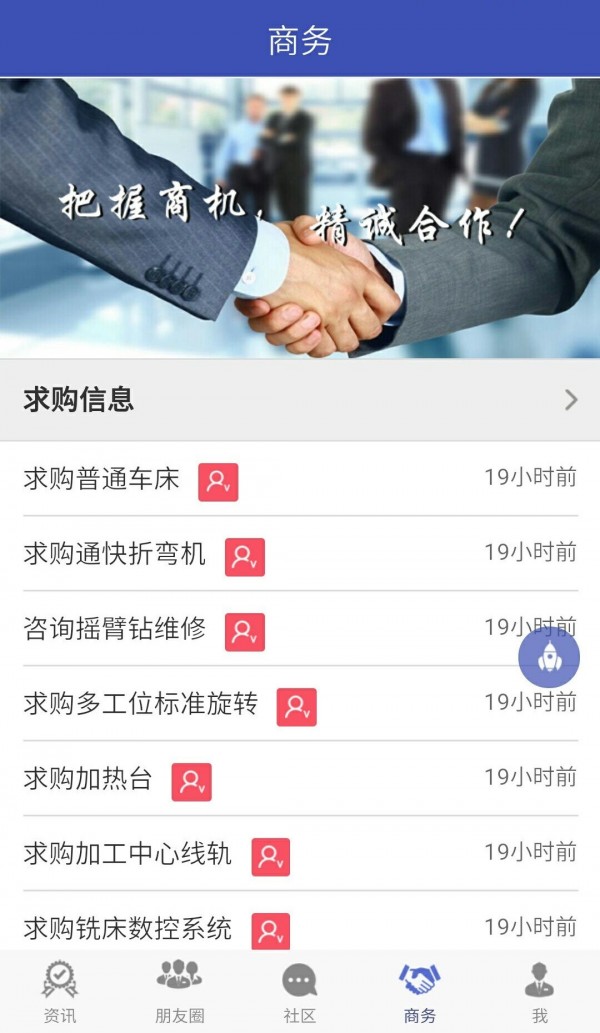Expand the 求购信息 section chevron
The width and height of the screenshot is (600, 1033).
[x=571, y=401]
